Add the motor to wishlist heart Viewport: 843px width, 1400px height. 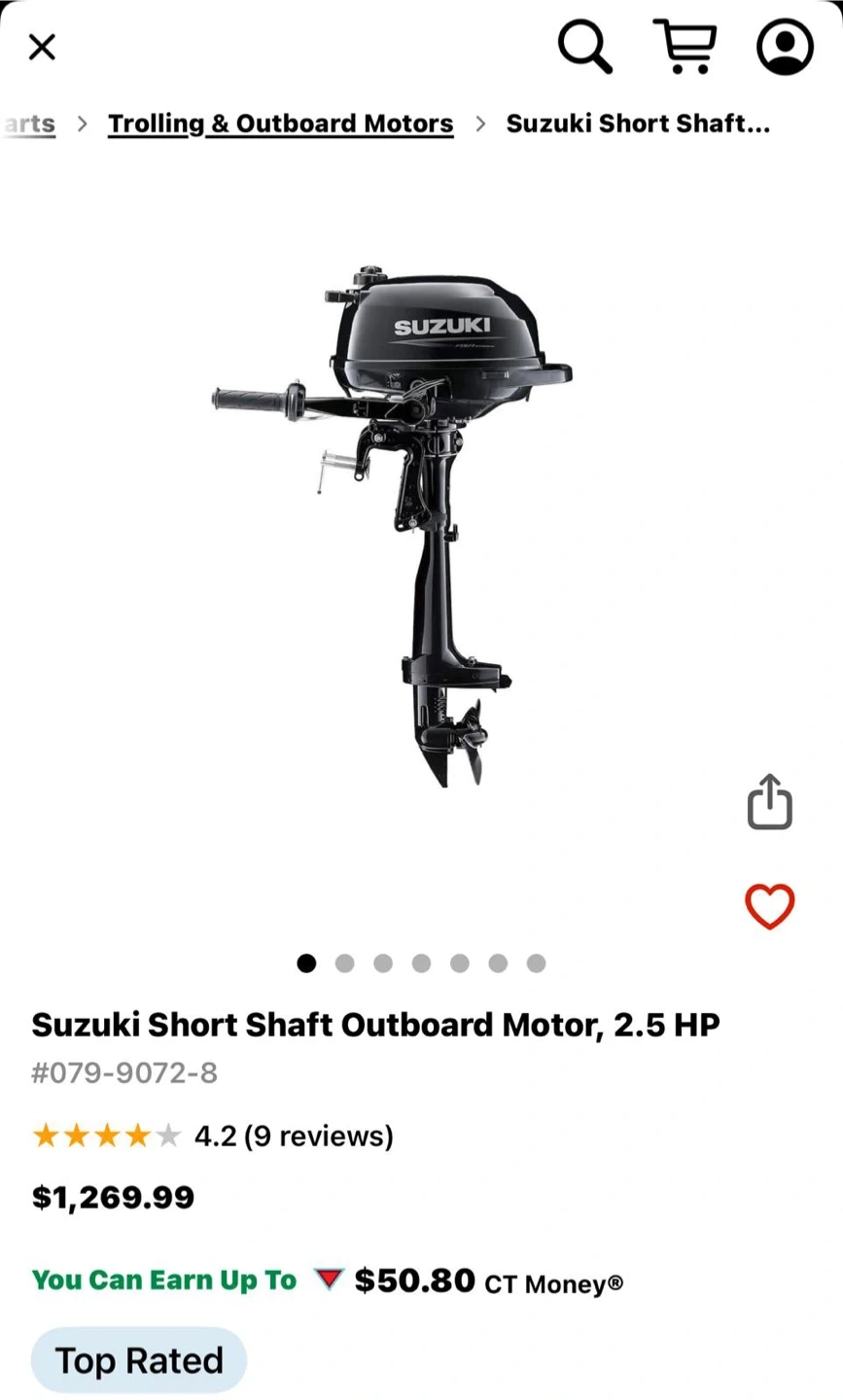[x=769, y=906]
